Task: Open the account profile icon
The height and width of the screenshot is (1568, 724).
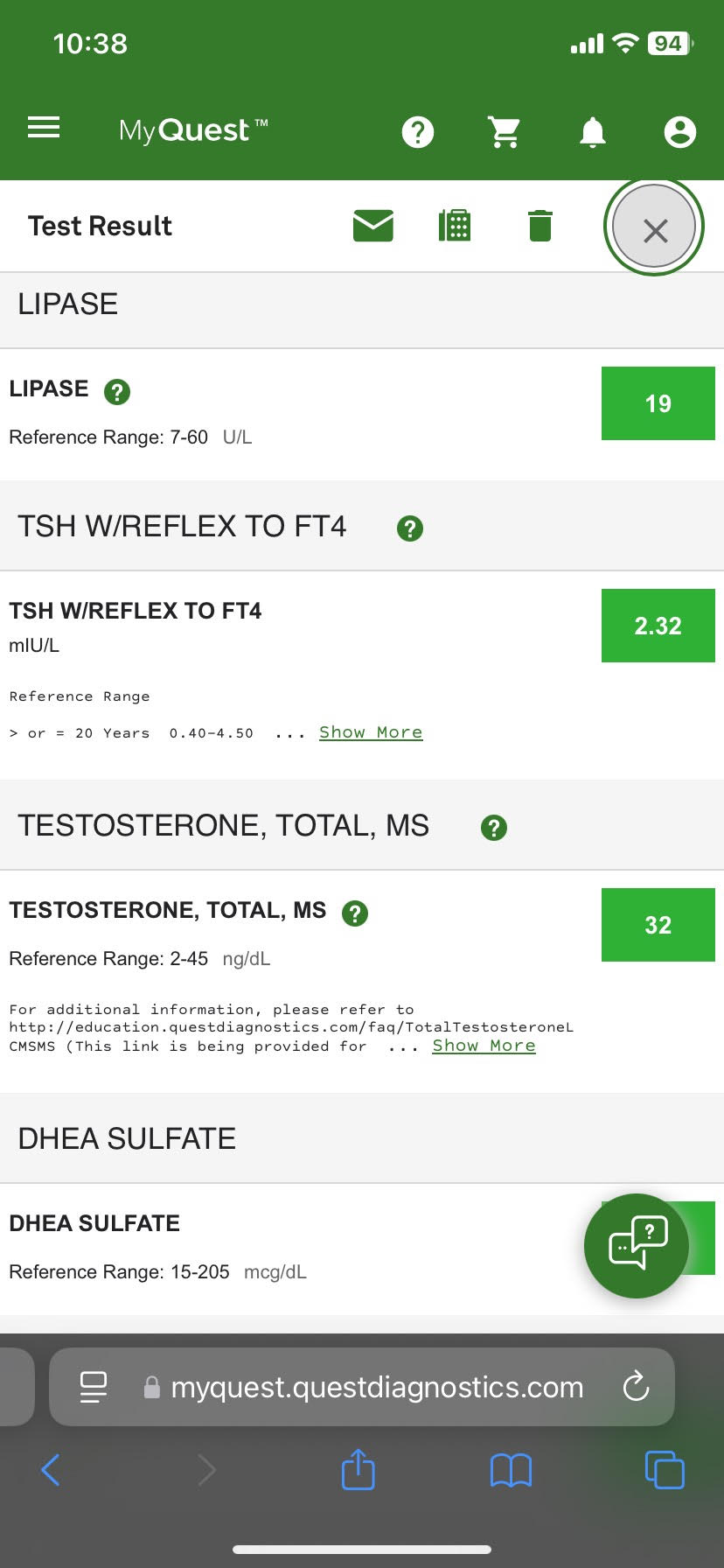Action: tap(679, 132)
